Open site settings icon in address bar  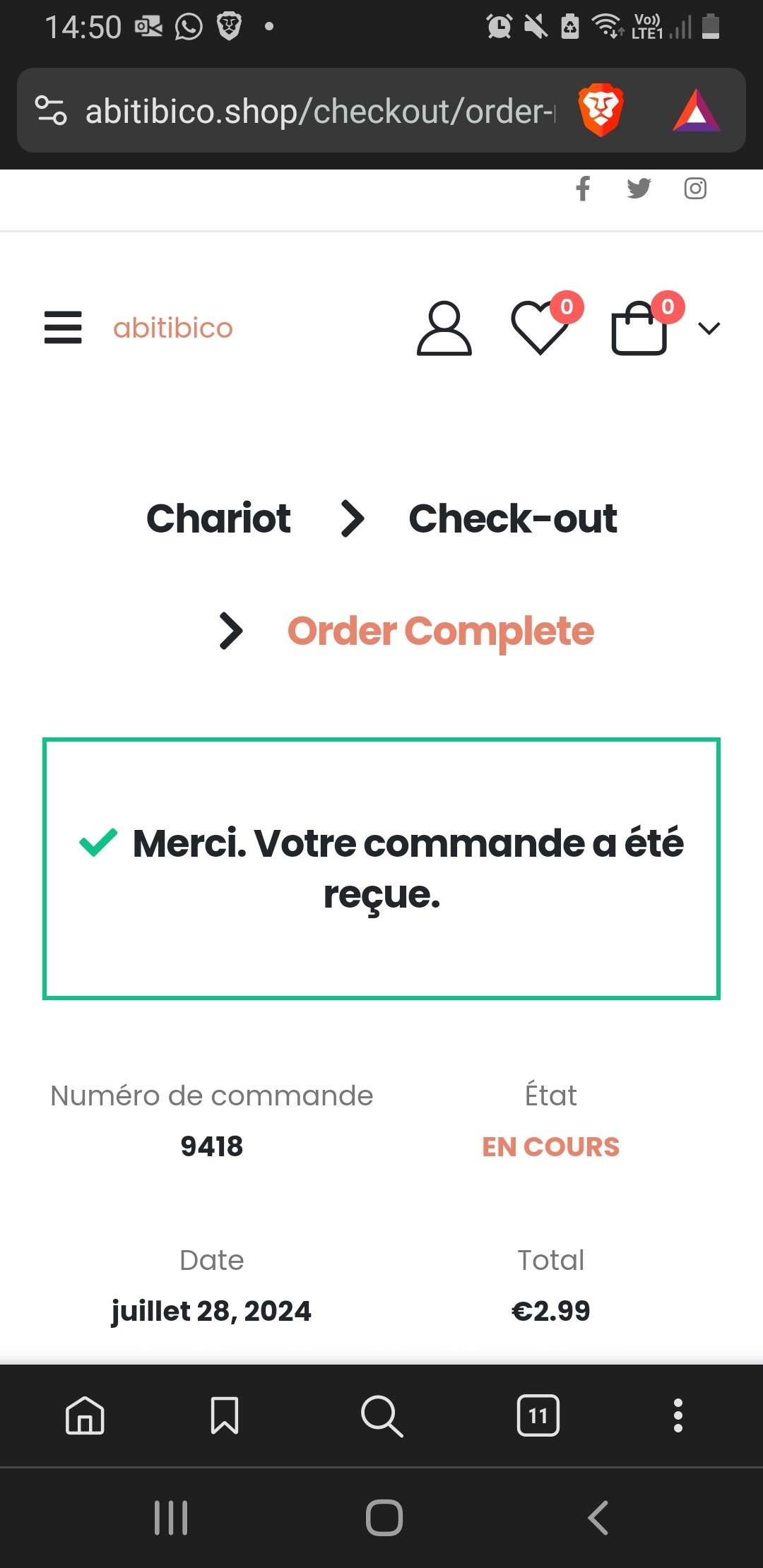click(x=51, y=111)
